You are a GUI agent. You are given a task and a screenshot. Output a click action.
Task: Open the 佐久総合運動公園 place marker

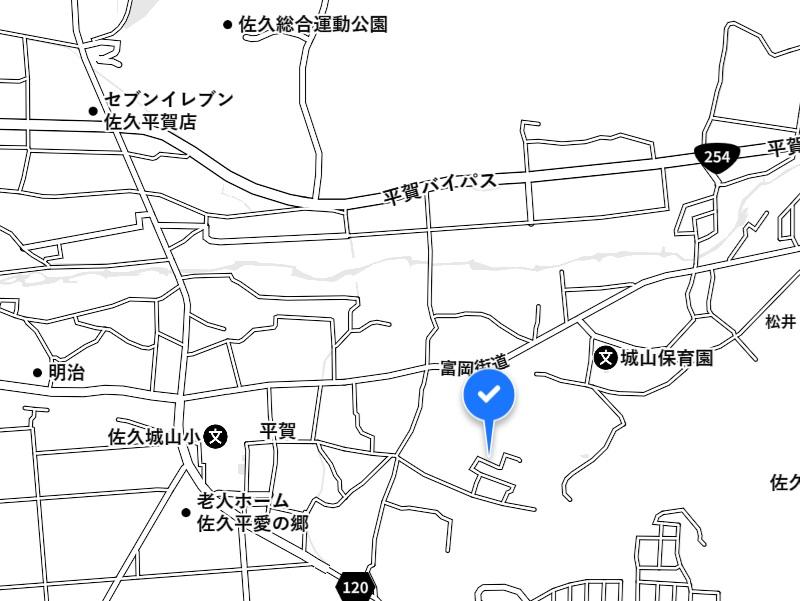tap(228, 24)
